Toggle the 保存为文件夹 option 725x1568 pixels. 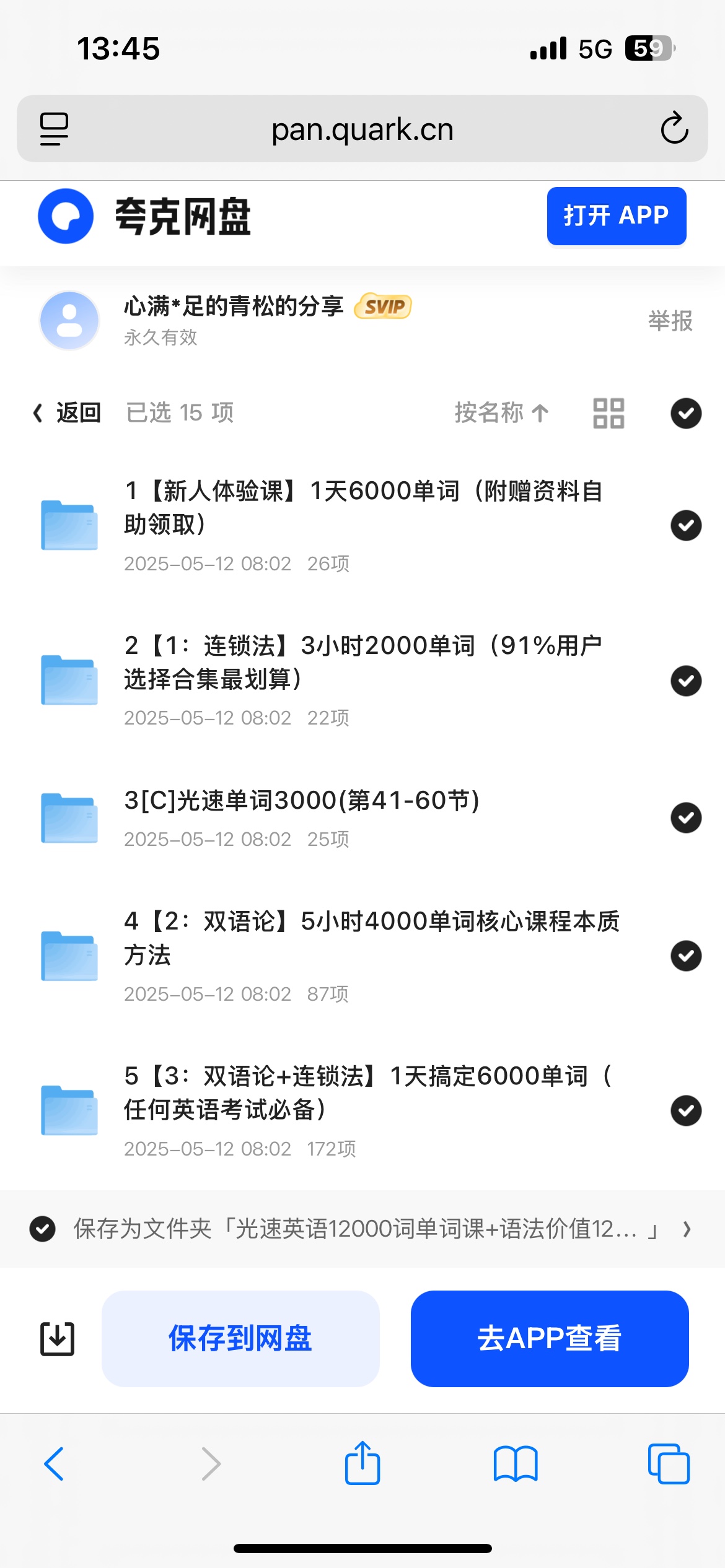[x=43, y=1229]
